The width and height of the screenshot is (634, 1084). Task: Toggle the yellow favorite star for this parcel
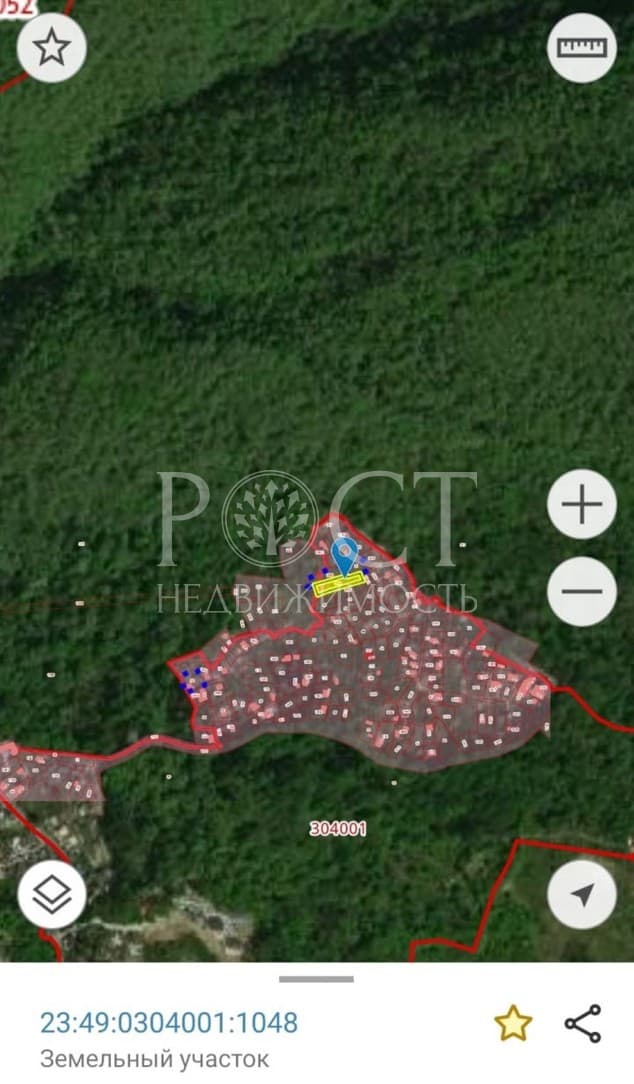coord(513,1023)
